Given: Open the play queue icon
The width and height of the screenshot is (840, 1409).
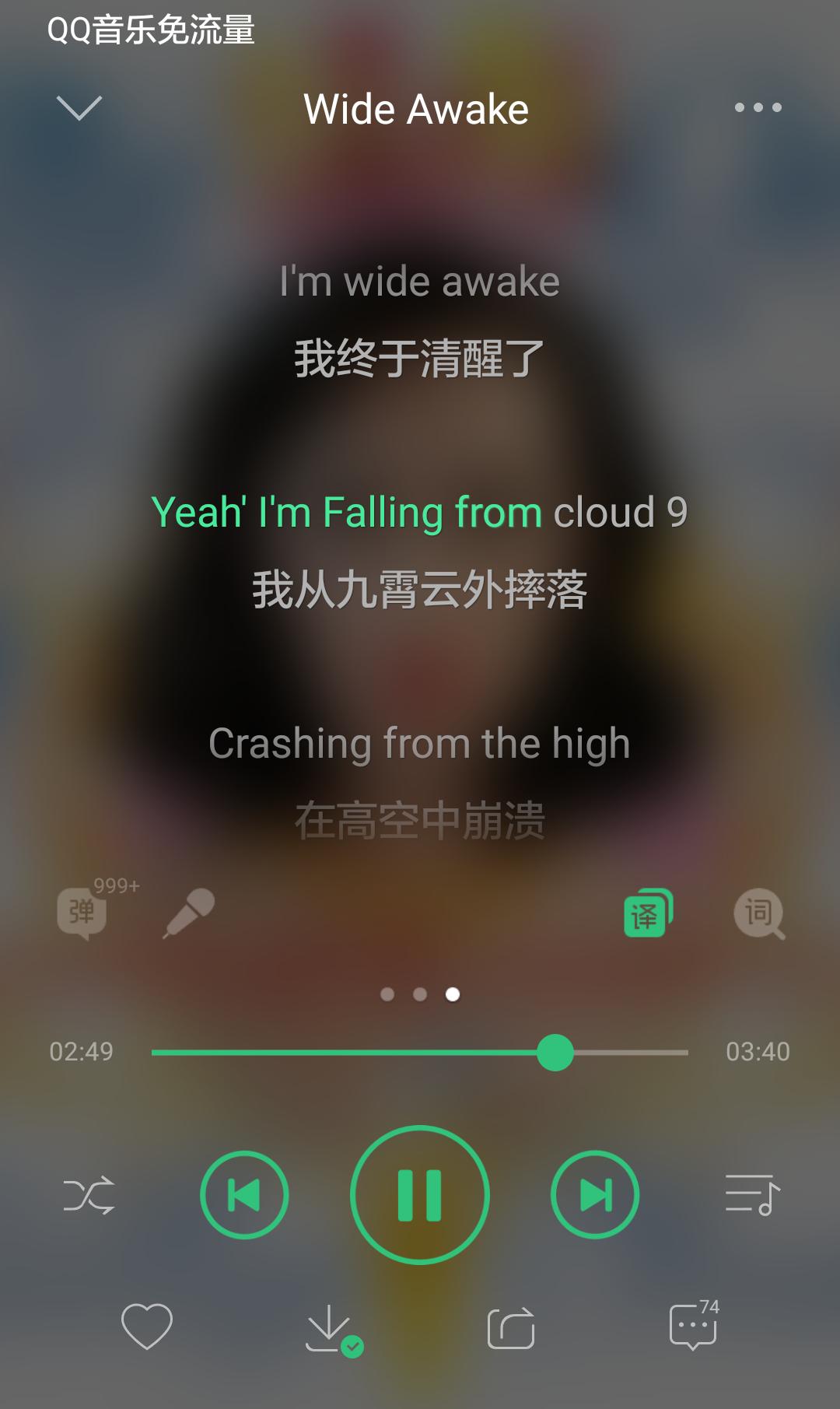Looking at the screenshot, I should point(751,1196).
